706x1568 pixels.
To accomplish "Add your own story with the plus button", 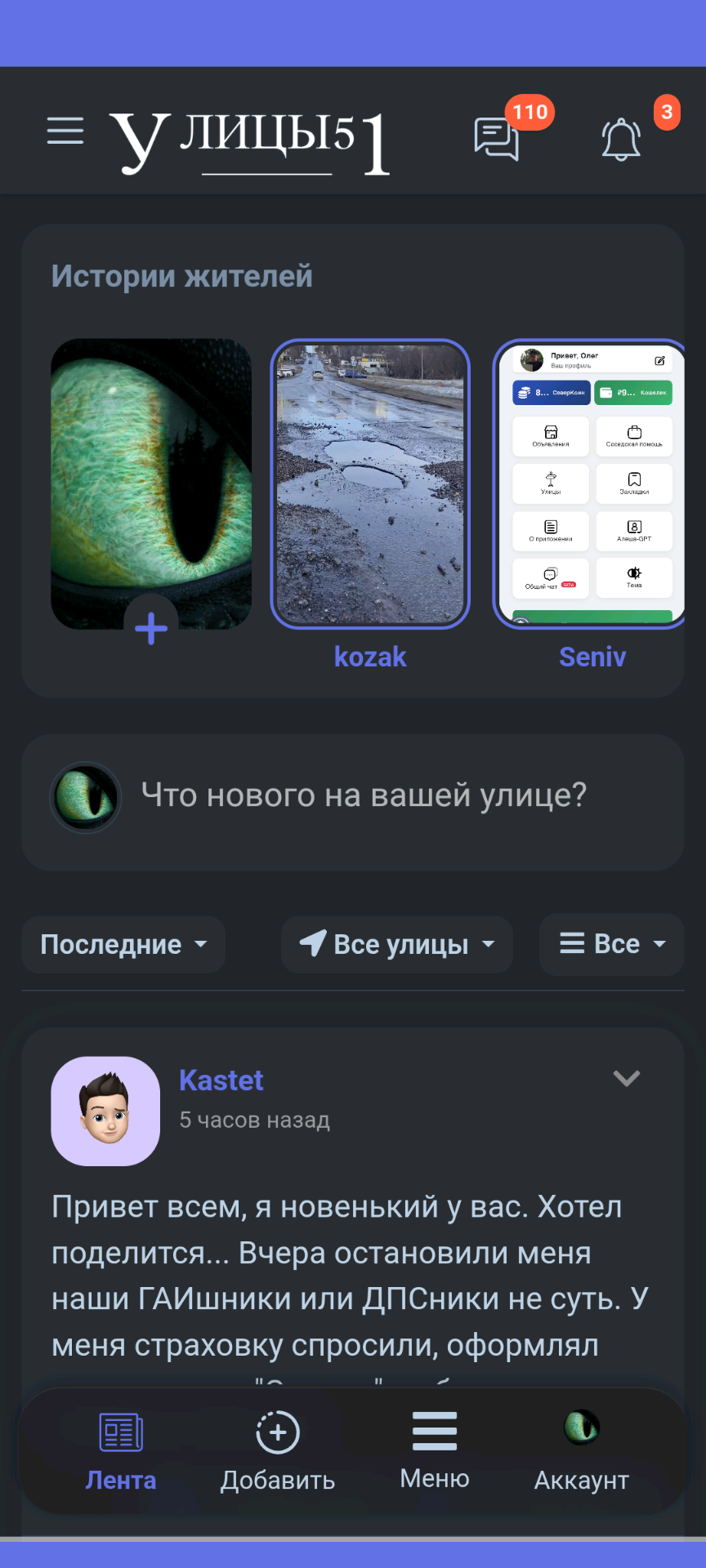I will click(151, 628).
